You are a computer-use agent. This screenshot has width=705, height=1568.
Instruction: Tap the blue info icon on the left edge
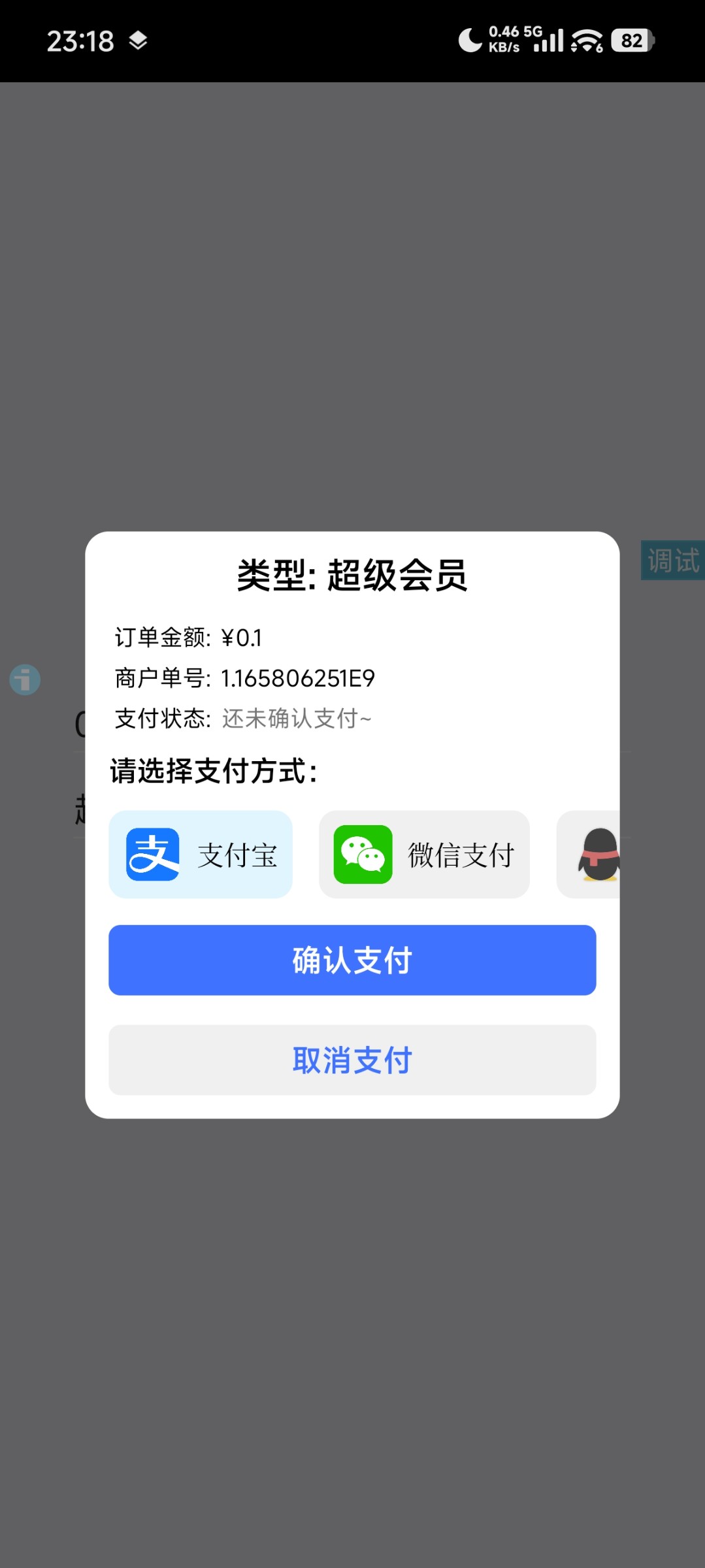[25, 678]
